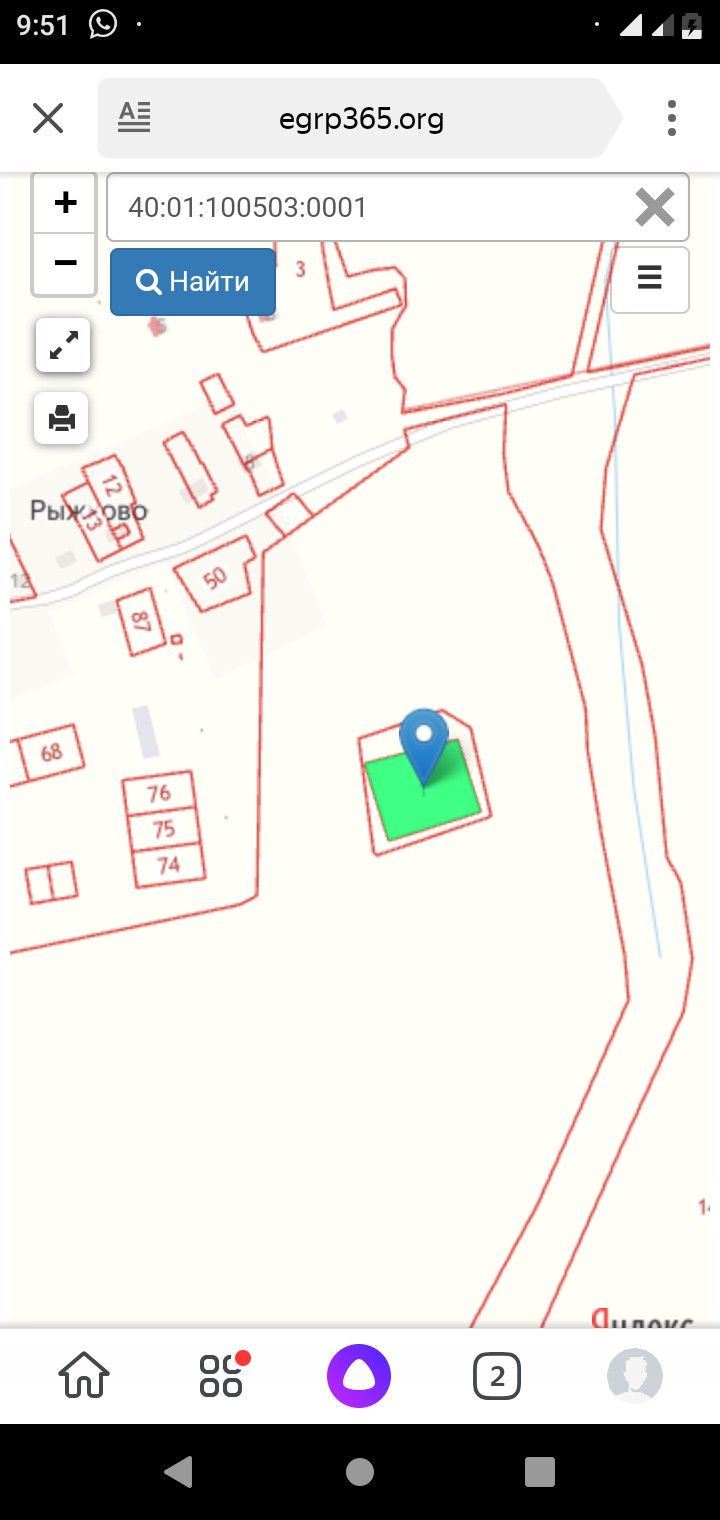Tap the blue location pin marker
Viewport: 720px width, 1520px height.
click(424, 742)
